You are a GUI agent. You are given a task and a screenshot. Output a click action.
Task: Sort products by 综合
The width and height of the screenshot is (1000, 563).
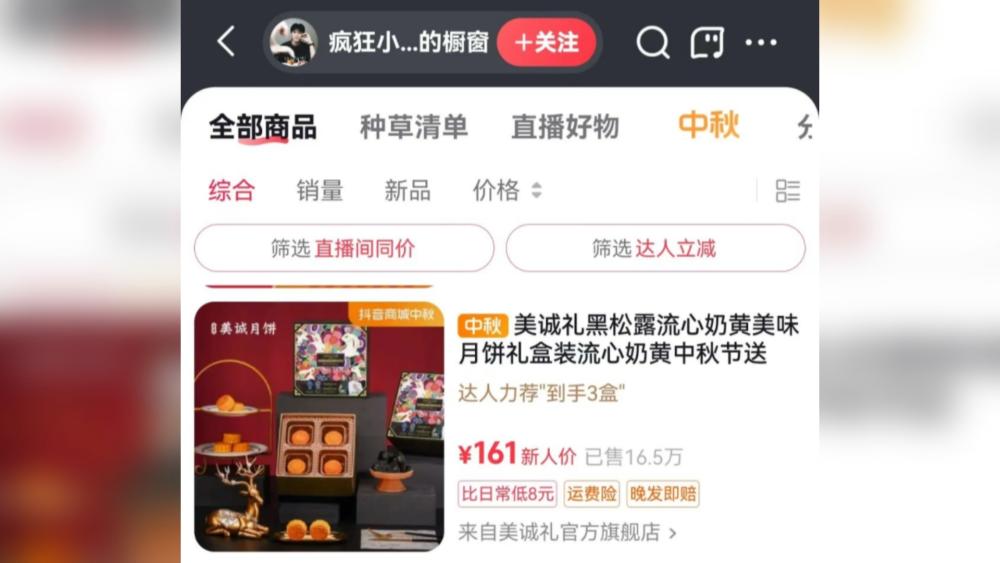(x=231, y=190)
